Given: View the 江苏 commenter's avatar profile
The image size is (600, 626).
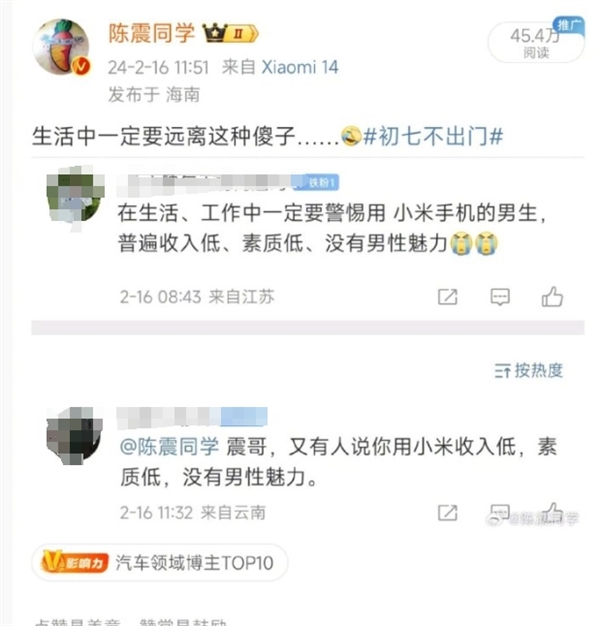Looking at the screenshot, I should click(72, 196).
